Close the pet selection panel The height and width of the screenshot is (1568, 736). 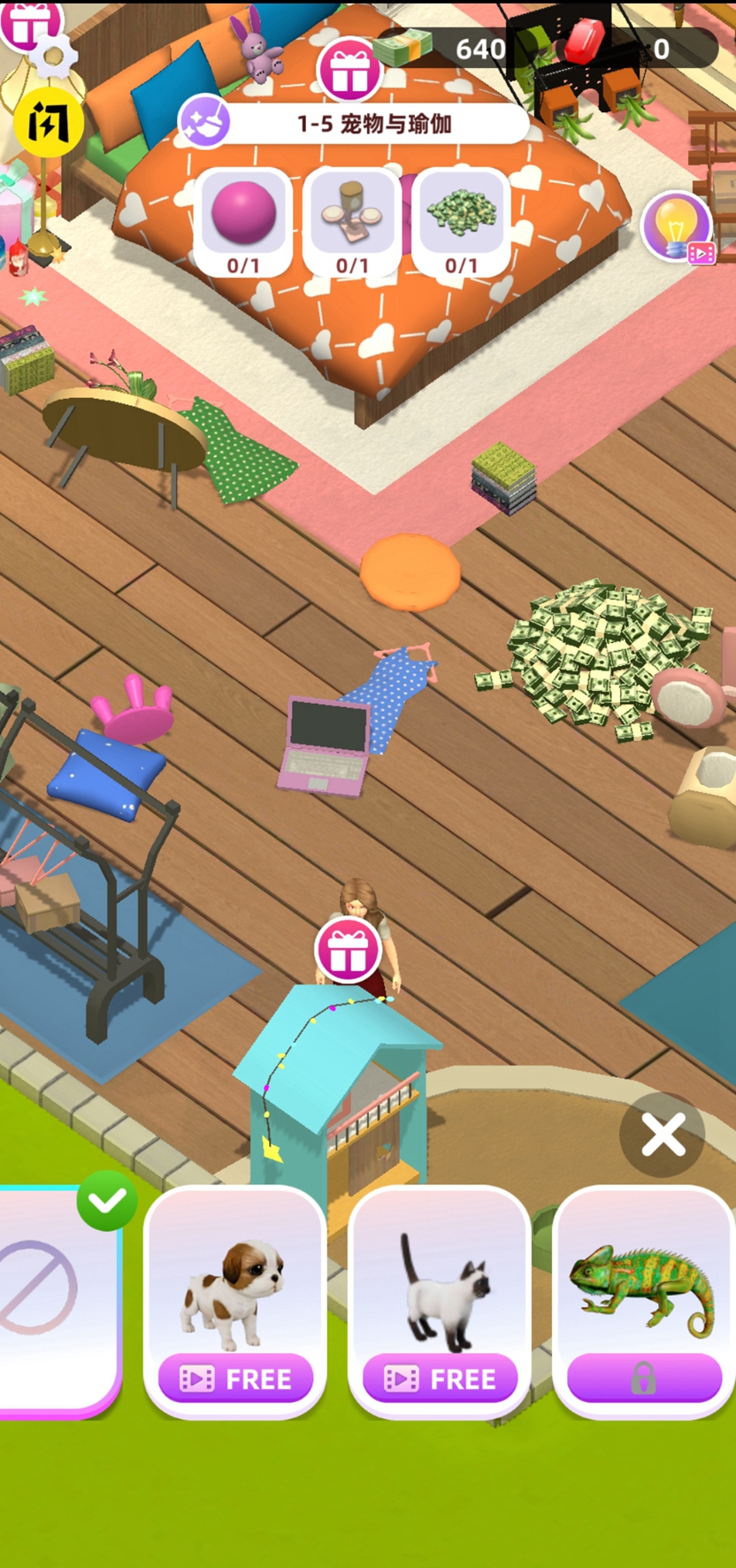tap(663, 1135)
